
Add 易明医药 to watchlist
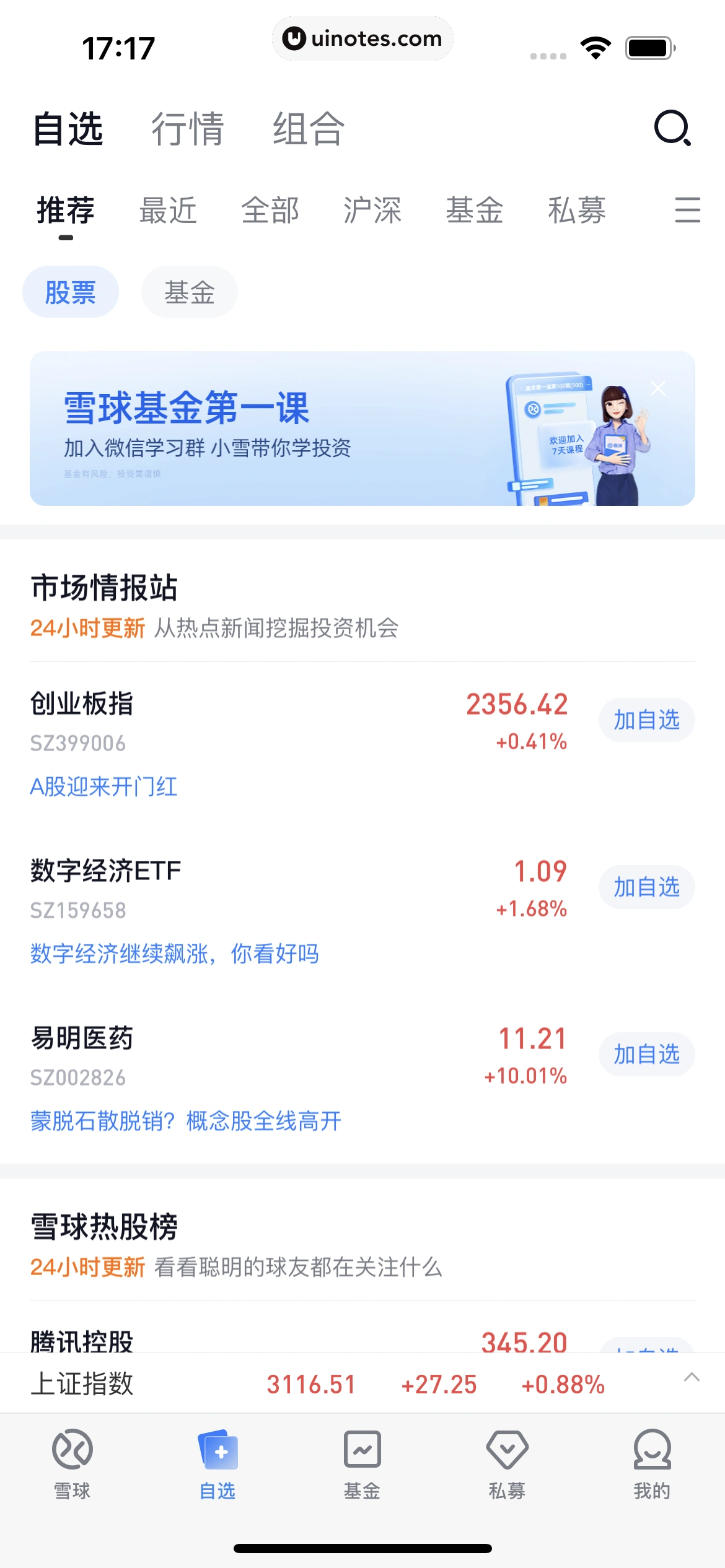(x=646, y=1055)
